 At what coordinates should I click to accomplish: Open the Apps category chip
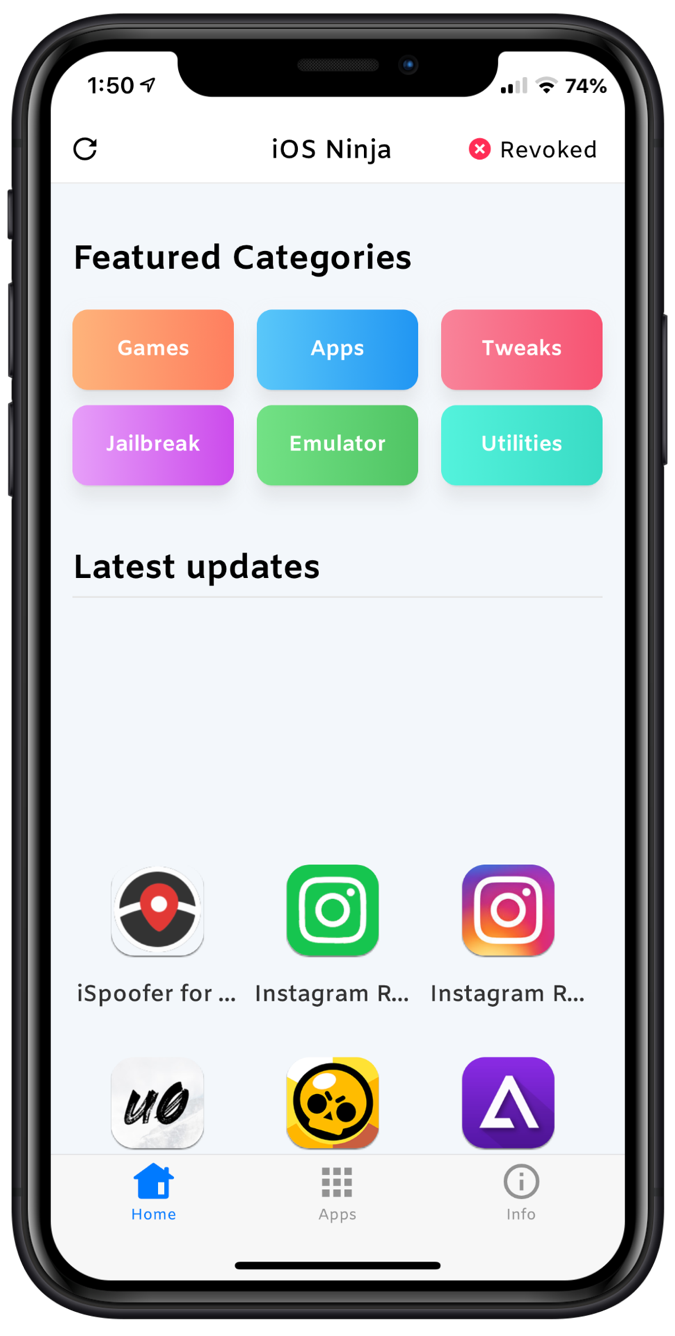[337, 349]
